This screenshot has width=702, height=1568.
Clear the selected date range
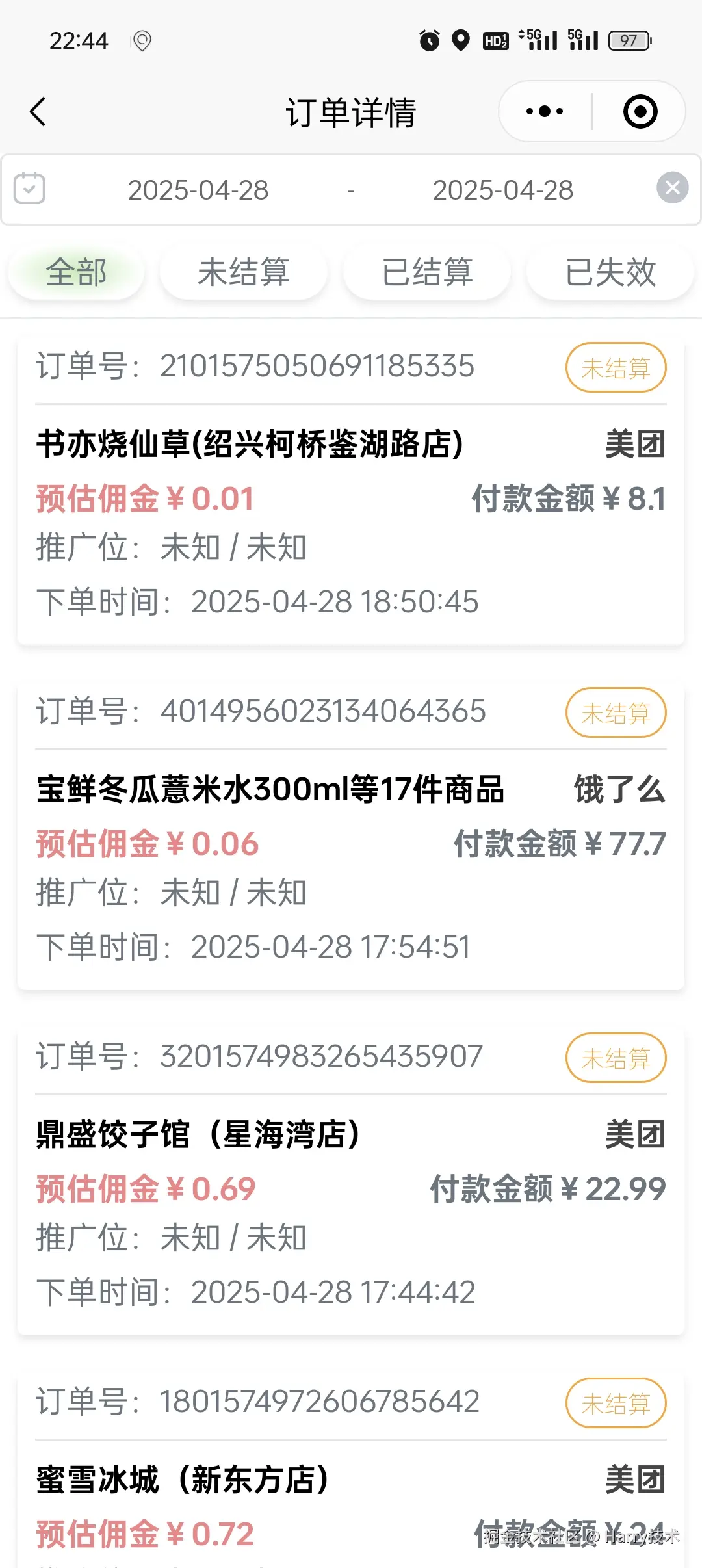pos(672,189)
